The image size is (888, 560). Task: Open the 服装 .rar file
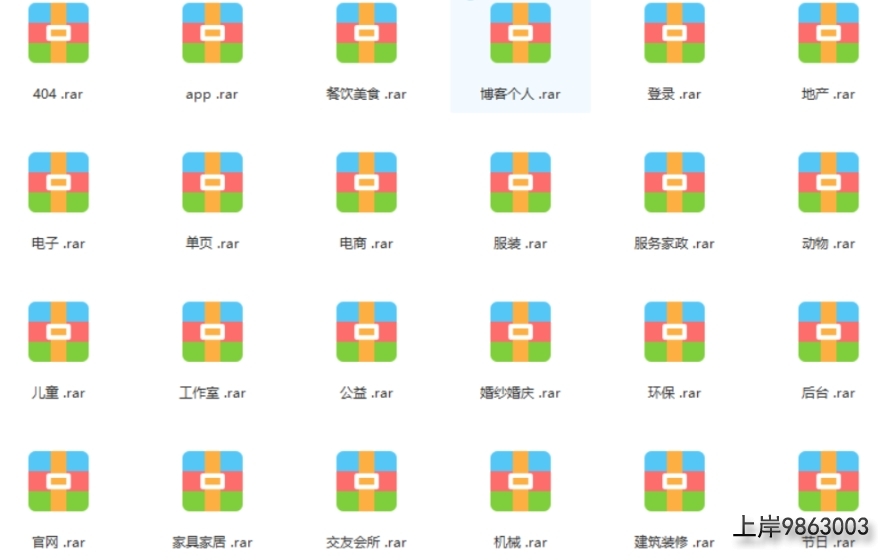pos(520,182)
